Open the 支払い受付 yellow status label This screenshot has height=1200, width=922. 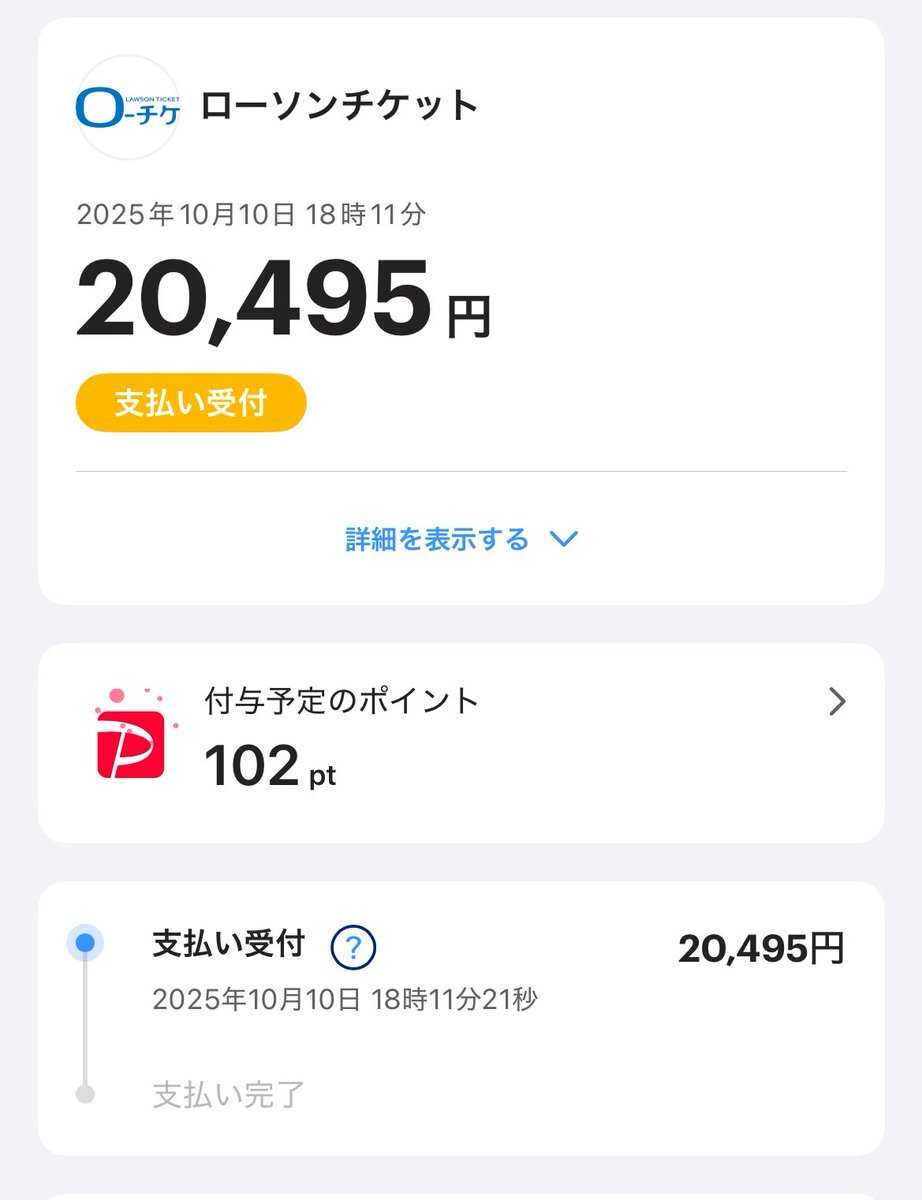tap(190, 401)
